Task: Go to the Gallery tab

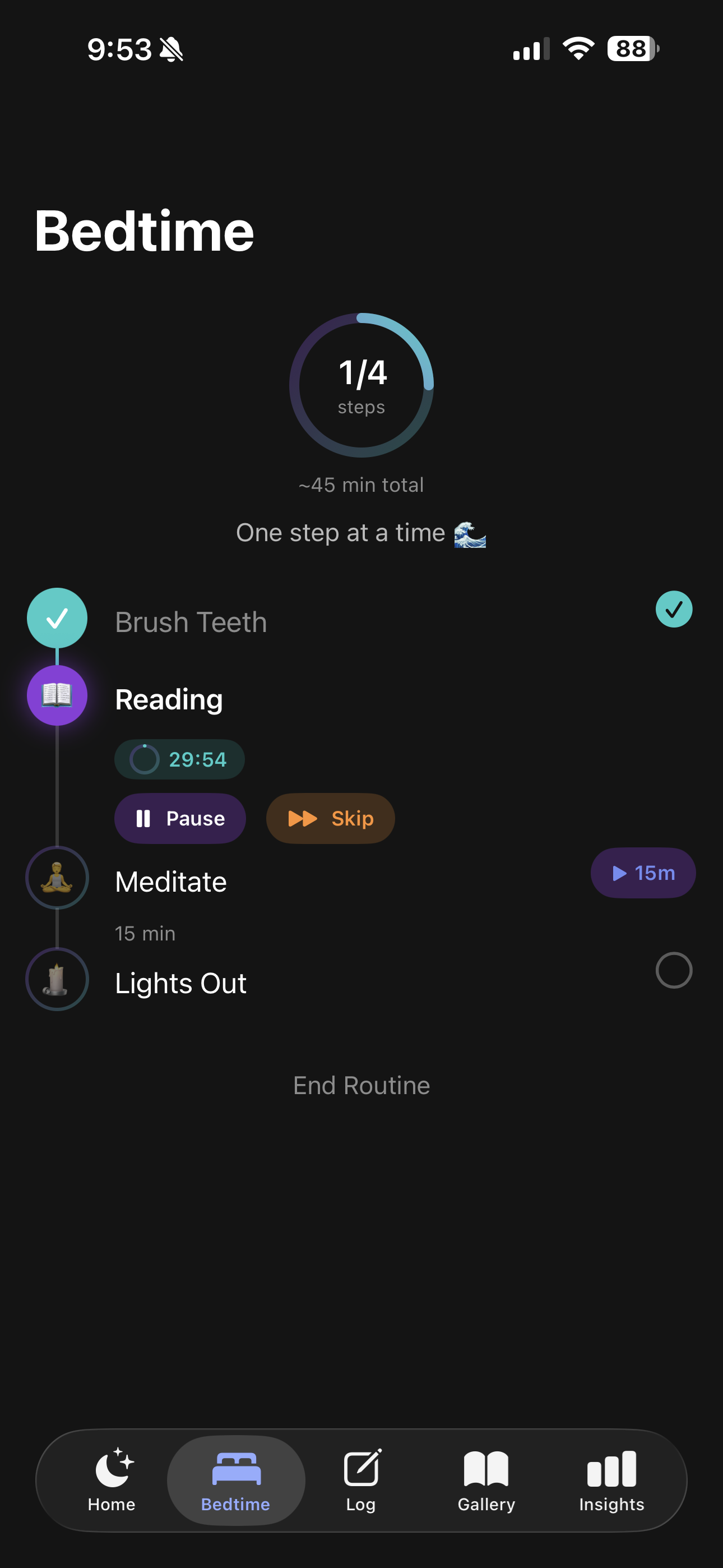Action: coord(486,1481)
